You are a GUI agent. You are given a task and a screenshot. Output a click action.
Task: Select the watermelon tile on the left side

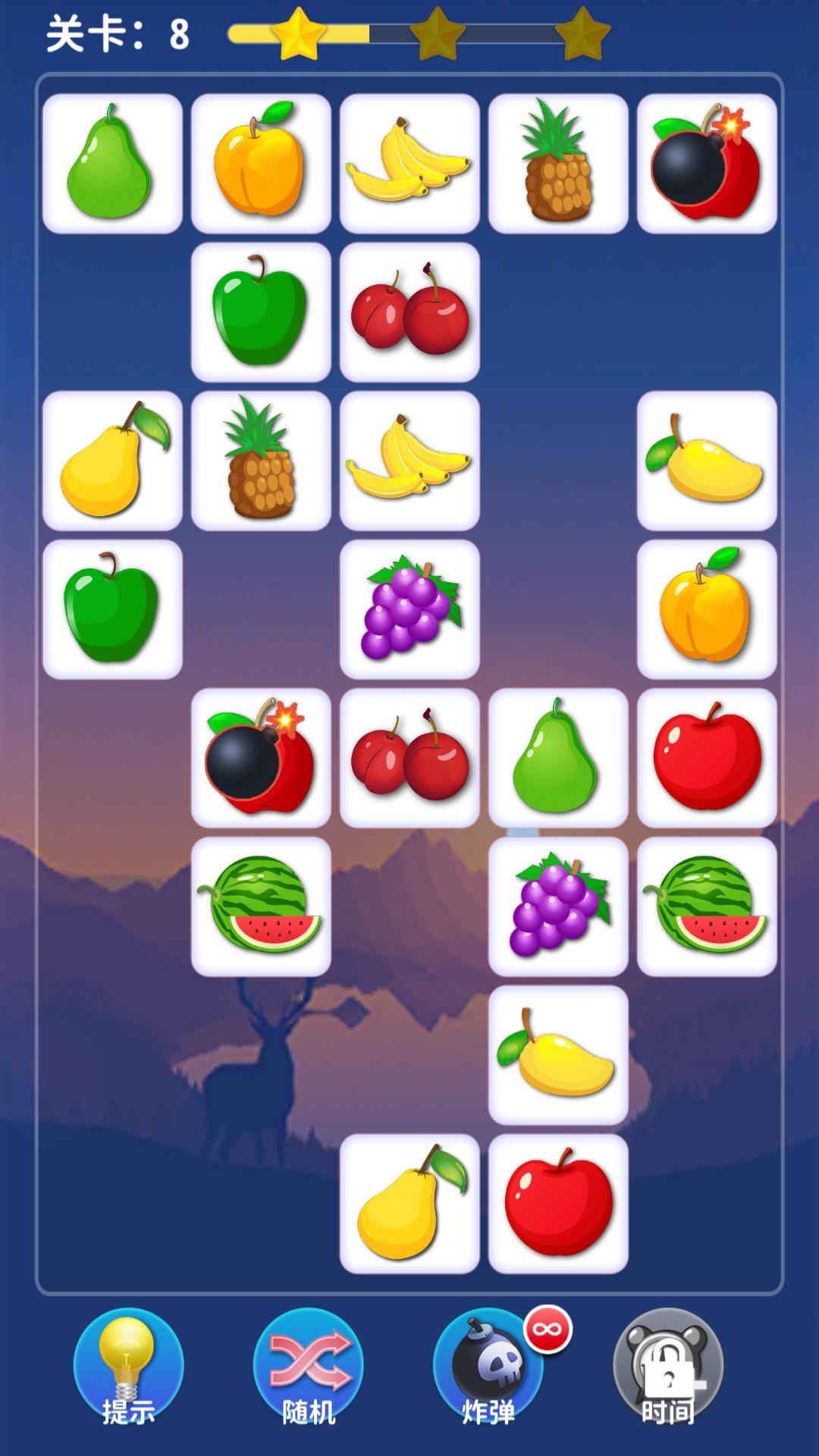tap(261, 906)
